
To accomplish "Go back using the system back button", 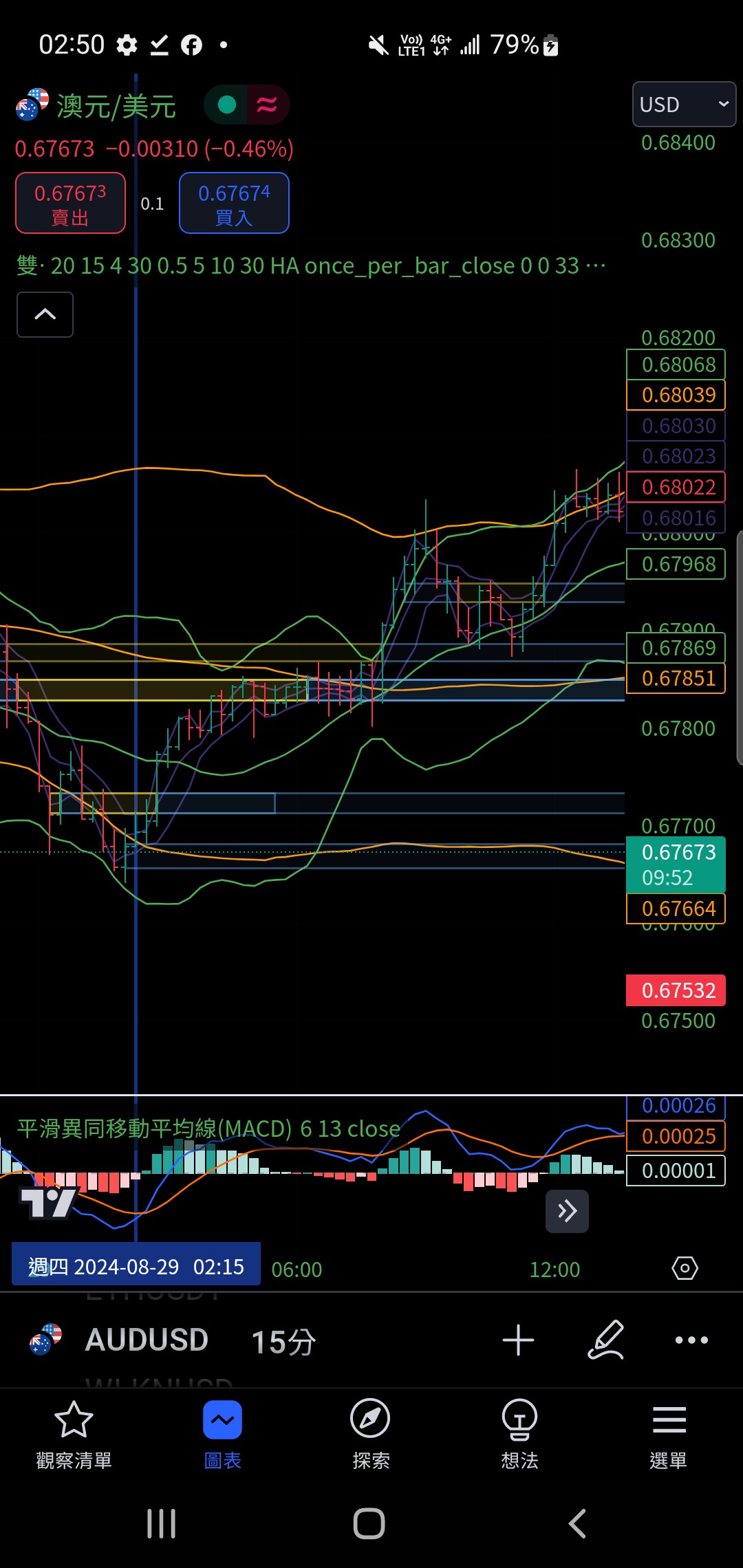I will click(x=578, y=1523).
